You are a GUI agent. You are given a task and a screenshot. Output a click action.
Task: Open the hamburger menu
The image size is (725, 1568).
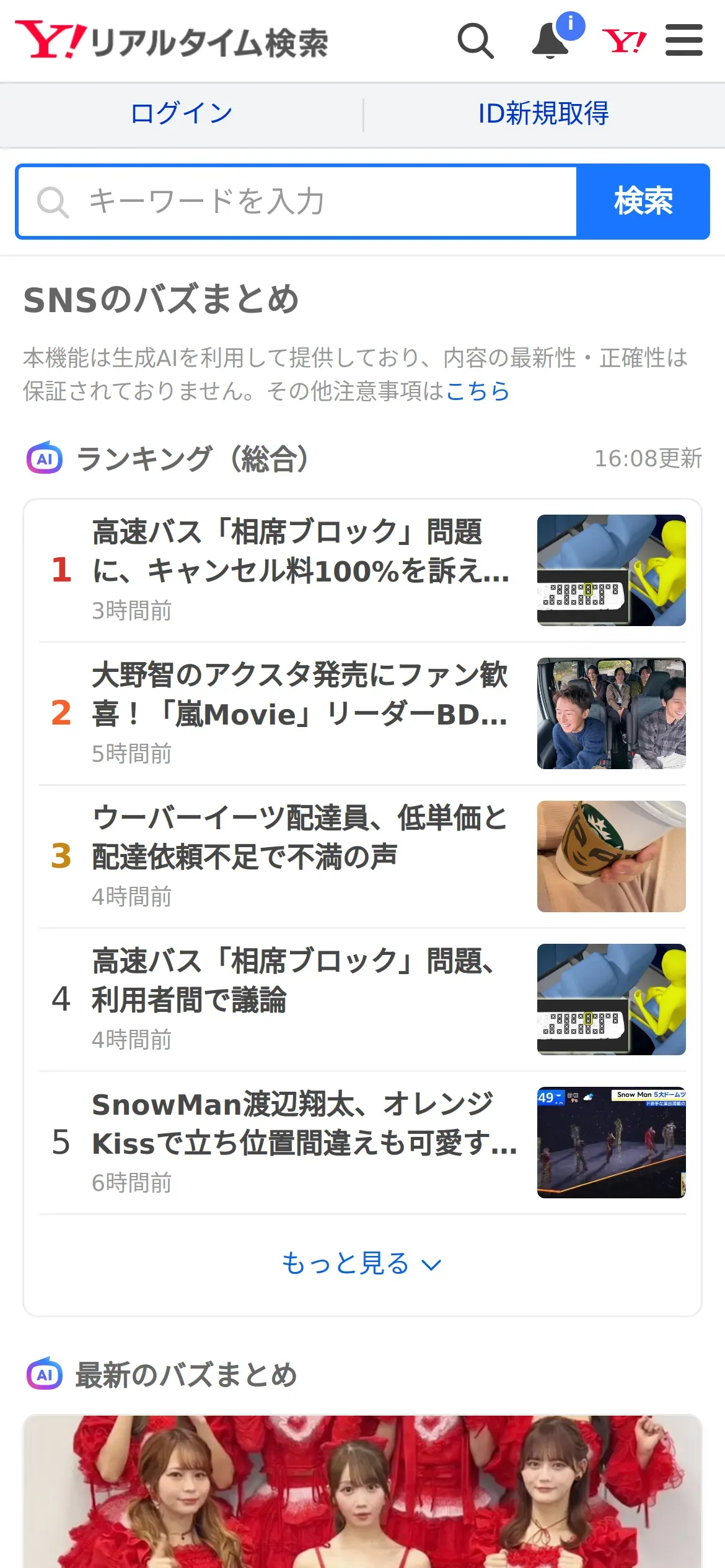(x=684, y=40)
